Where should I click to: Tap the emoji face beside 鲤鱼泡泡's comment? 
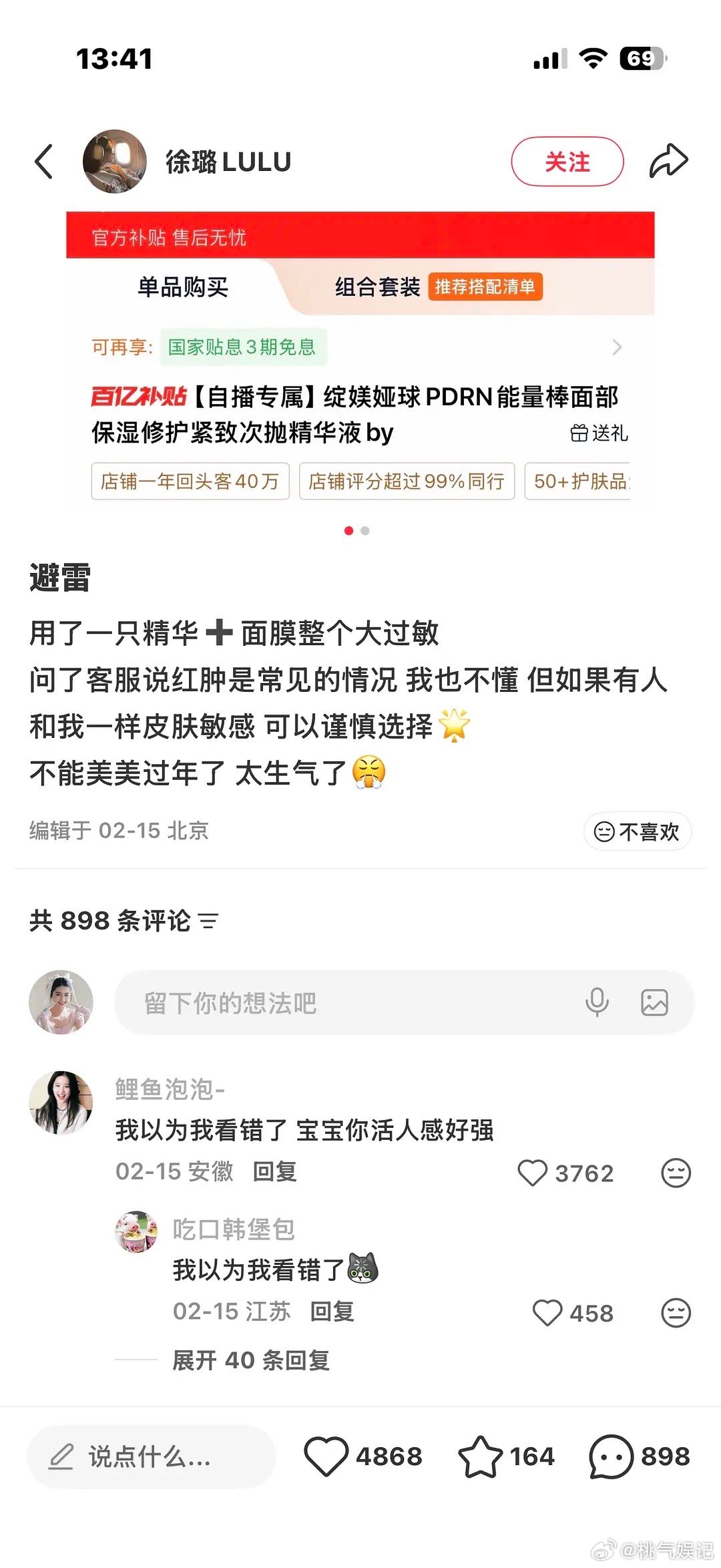[x=676, y=1171]
